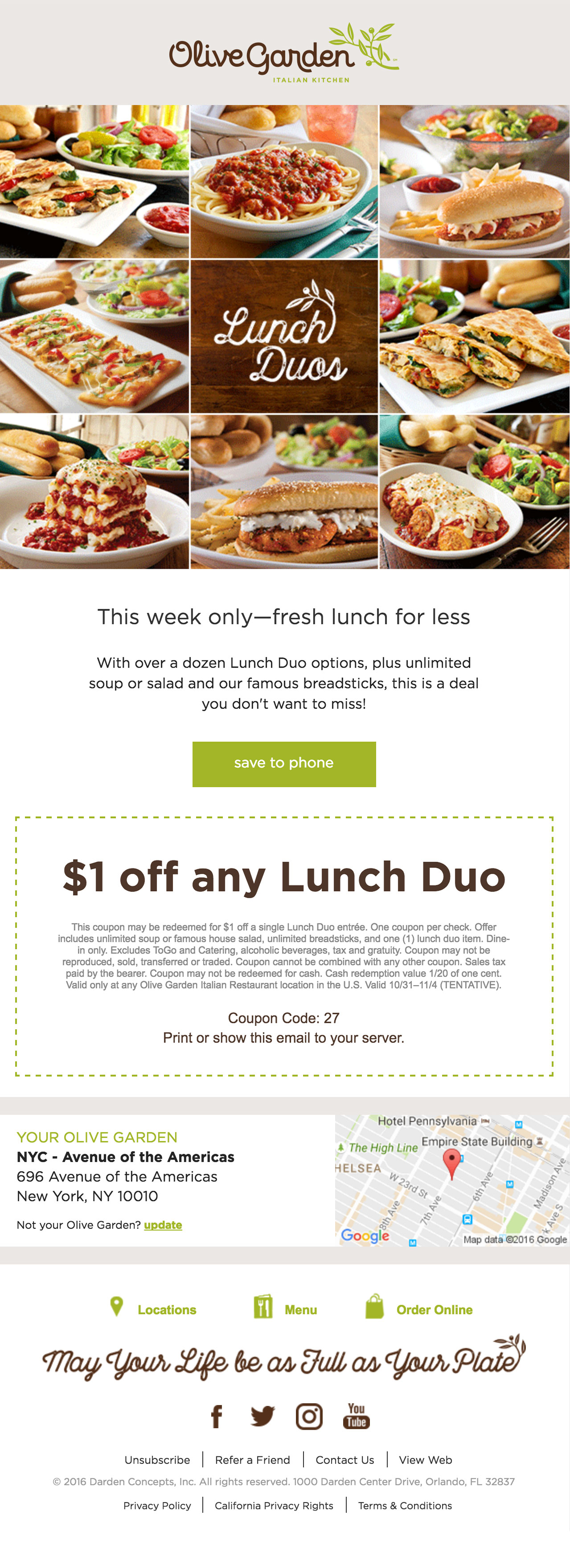Open the Locations link
Screen dimensions: 570x1568
tap(166, 1309)
